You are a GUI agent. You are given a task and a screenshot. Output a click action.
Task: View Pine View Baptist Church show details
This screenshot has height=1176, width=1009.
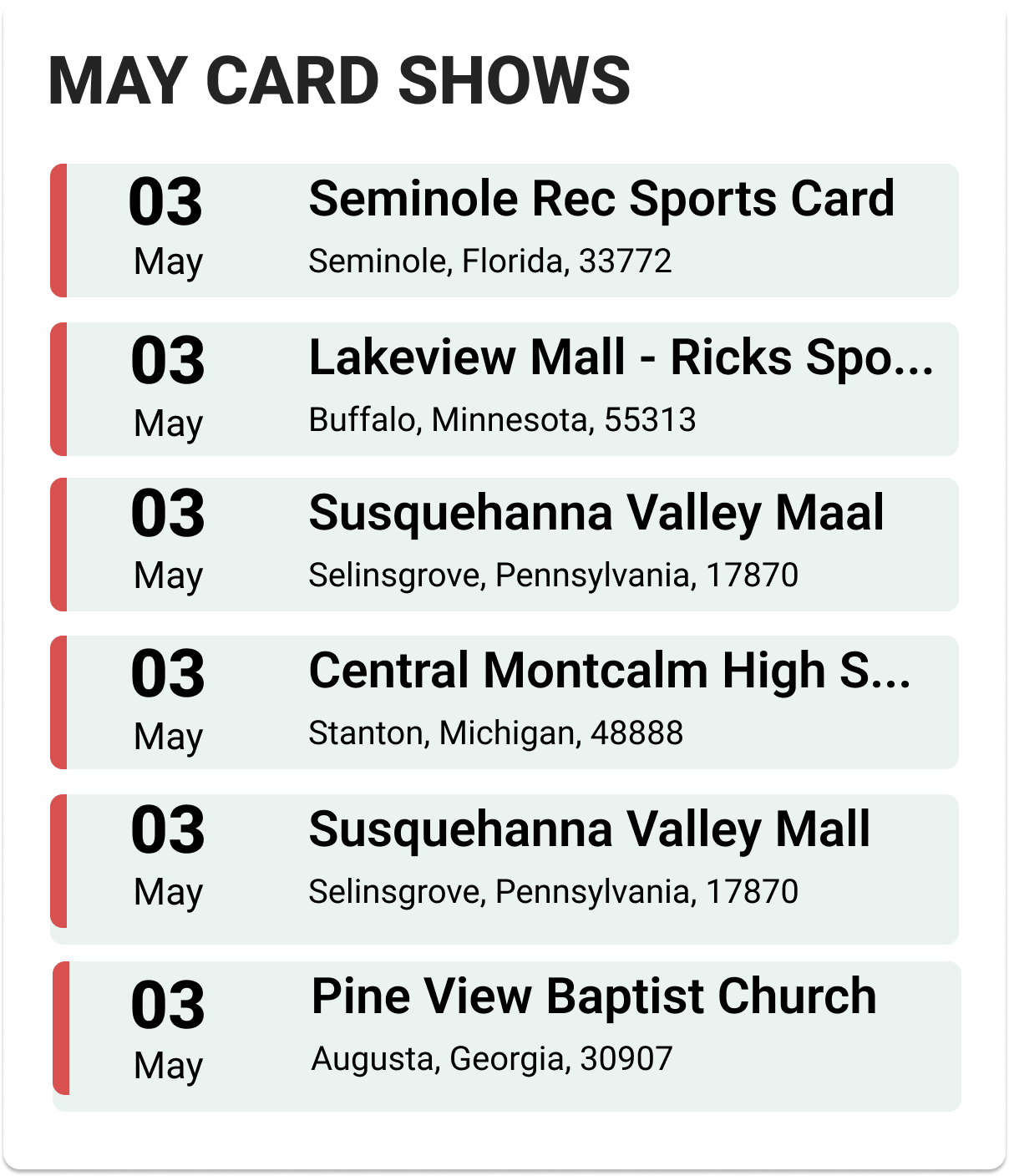coord(593,997)
